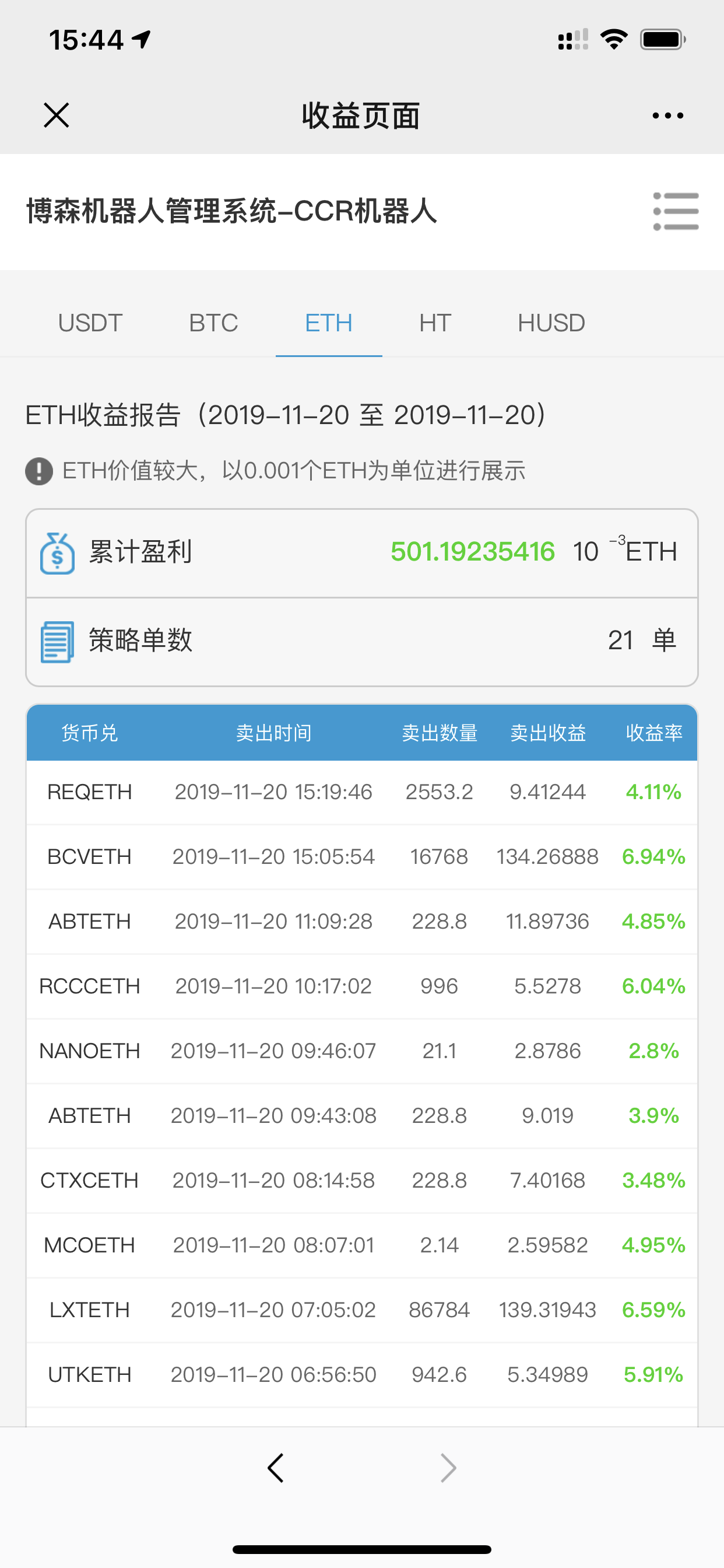Open the three-dot more options menu
The image size is (724, 1568).
tap(667, 115)
